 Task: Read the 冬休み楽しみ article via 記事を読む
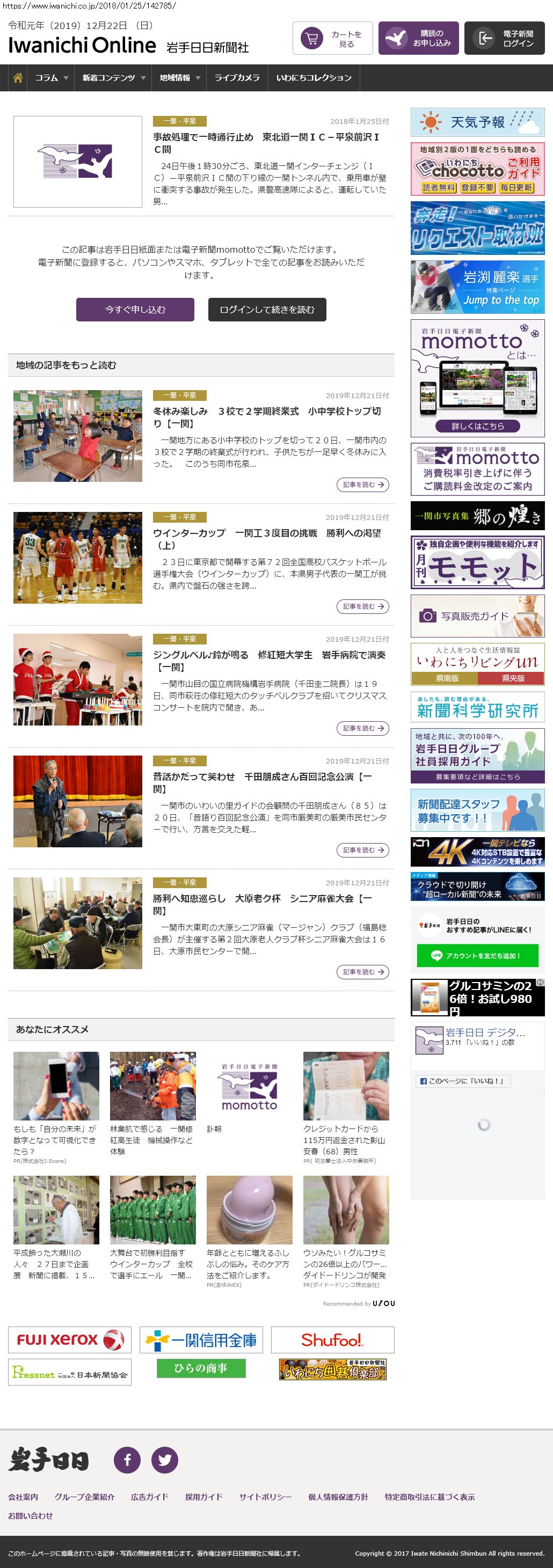coord(362,485)
